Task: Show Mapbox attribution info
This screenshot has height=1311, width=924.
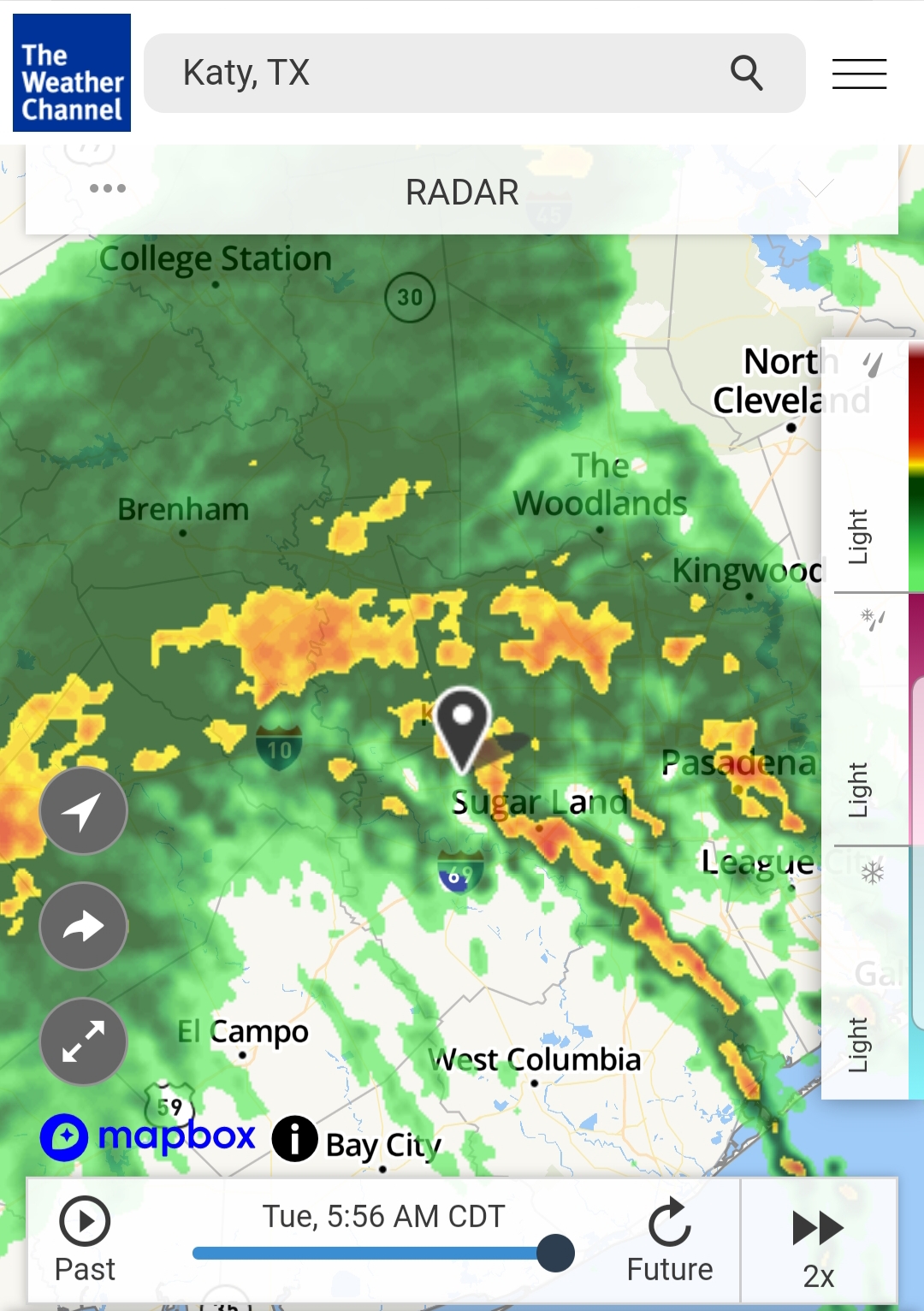Action: 294,1138
